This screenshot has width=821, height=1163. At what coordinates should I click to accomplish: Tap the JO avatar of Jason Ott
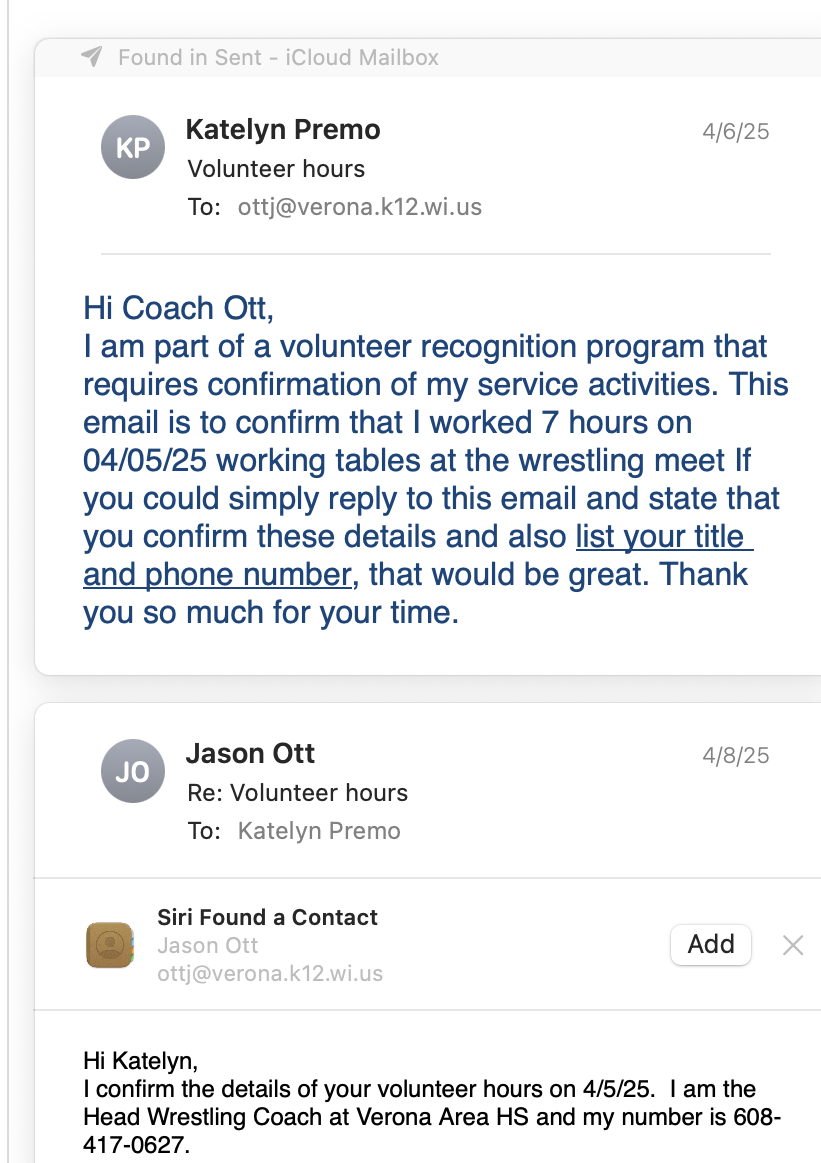click(x=133, y=772)
